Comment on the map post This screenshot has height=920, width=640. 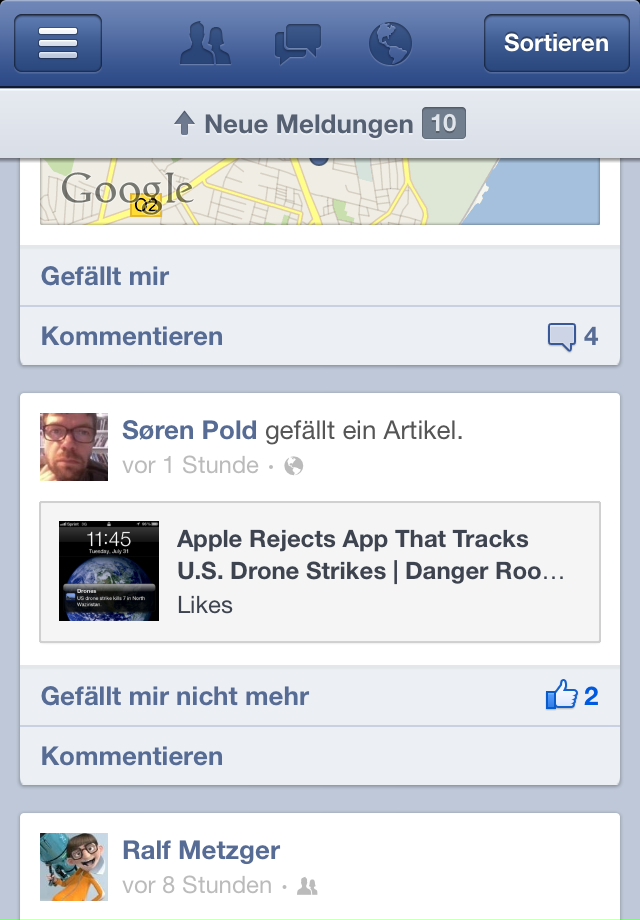coord(132,336)
